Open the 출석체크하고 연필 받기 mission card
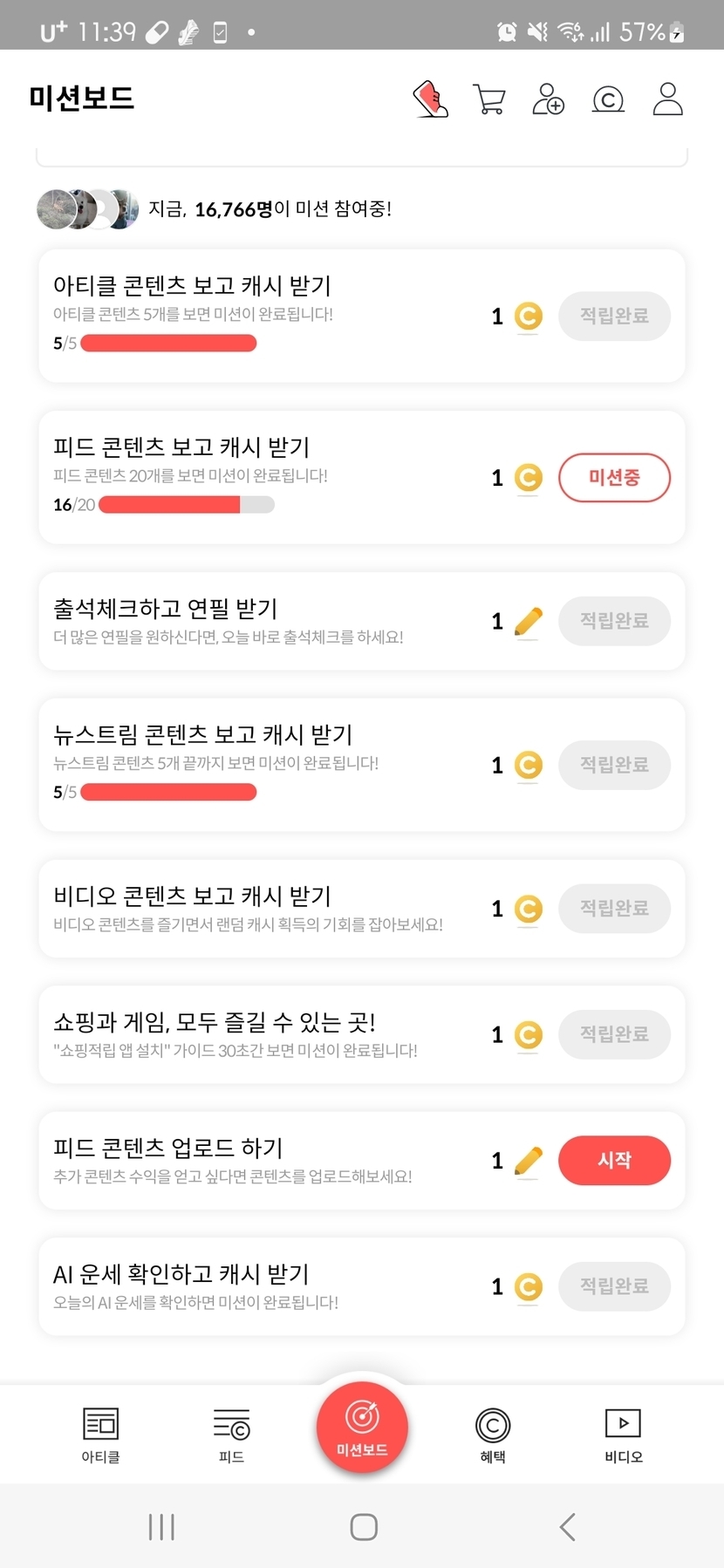This screenshot has height=1568, width=724. (262, 621)
